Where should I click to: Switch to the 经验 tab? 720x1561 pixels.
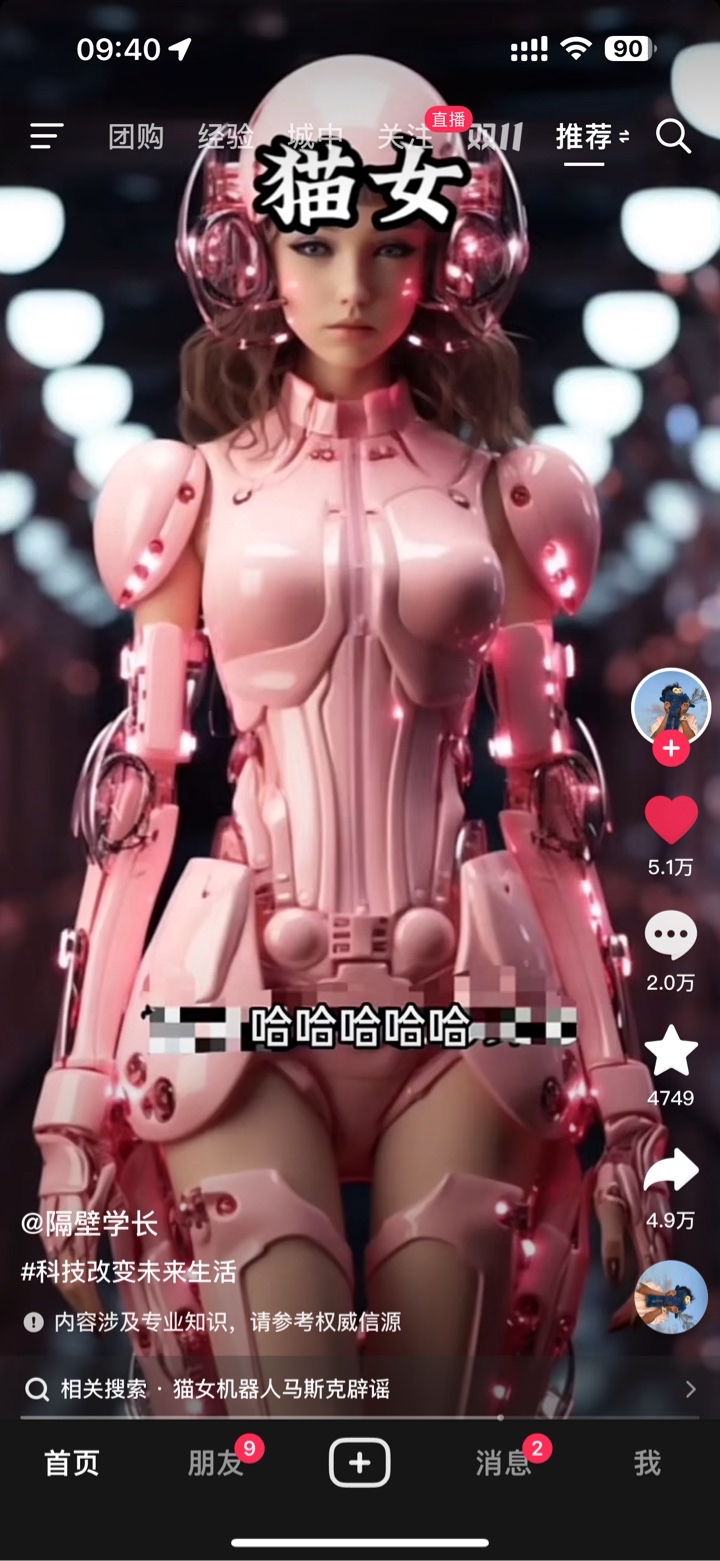click(x=226, y=137)
